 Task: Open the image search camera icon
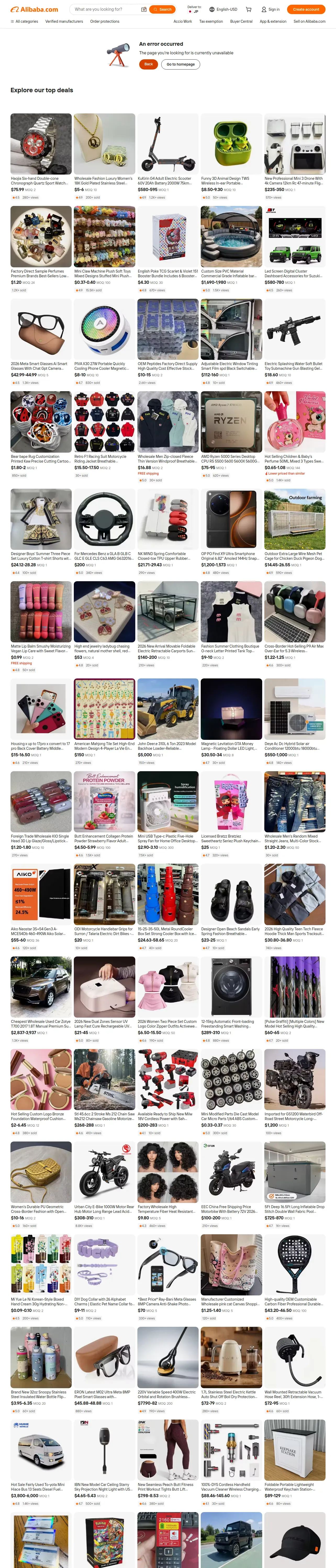(144, 10)
